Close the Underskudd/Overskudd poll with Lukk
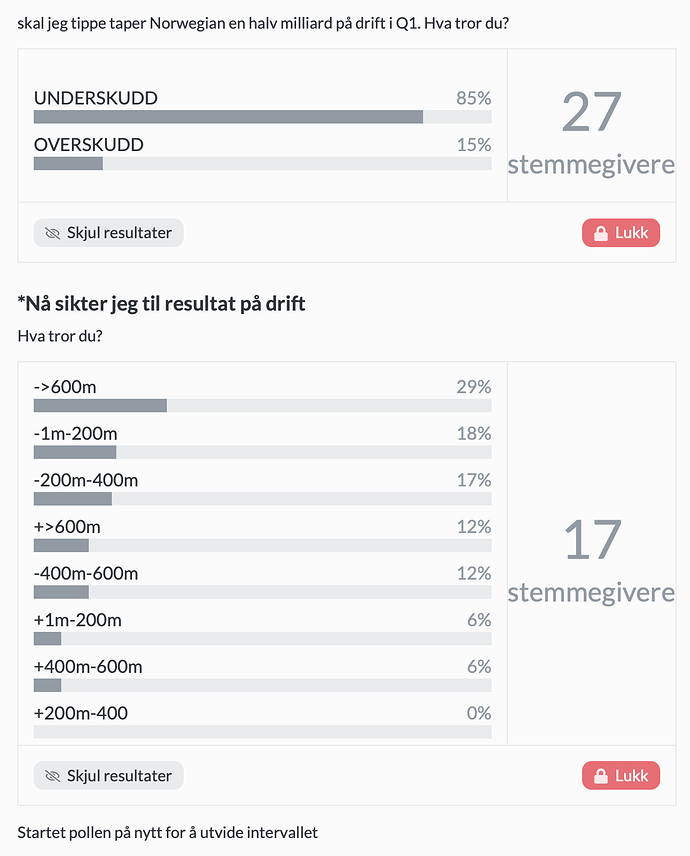Screen dimensions: 690x856 pyautogui.click(x=621, y=233)
